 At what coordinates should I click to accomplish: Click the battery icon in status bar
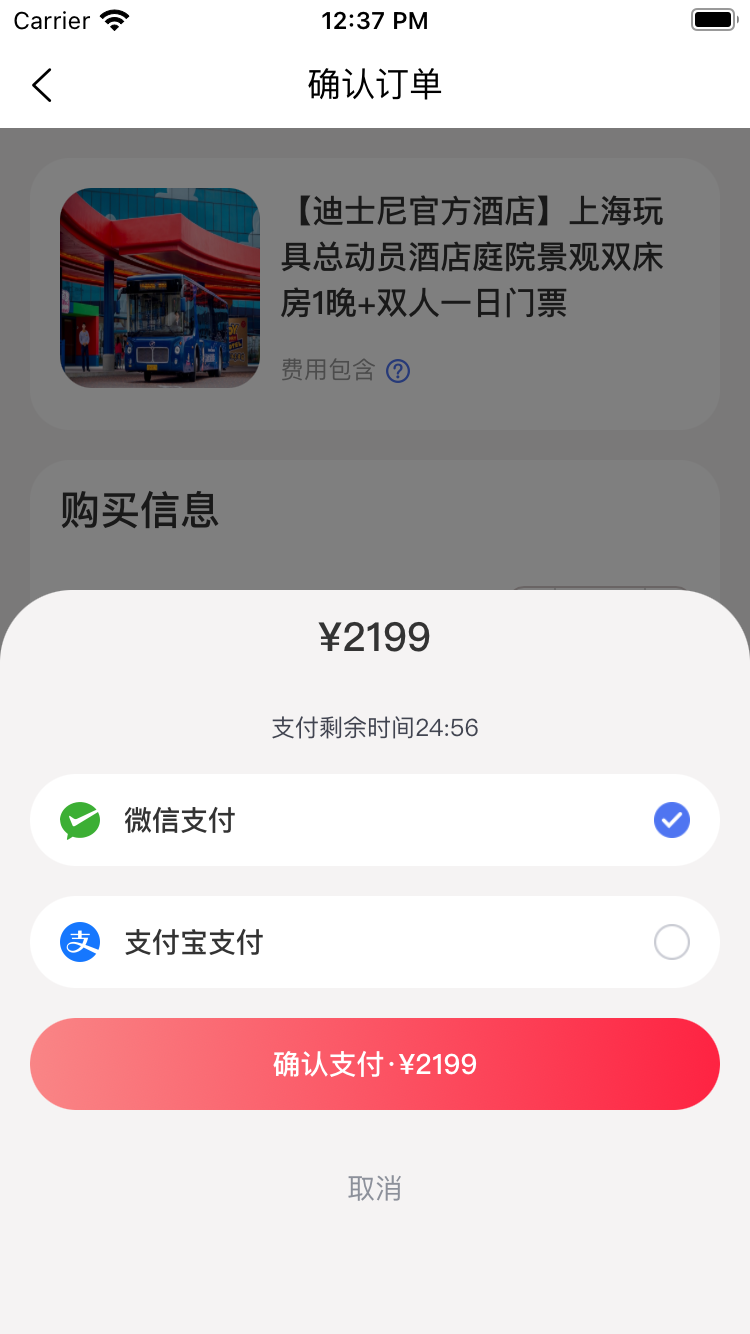[712, 19]
